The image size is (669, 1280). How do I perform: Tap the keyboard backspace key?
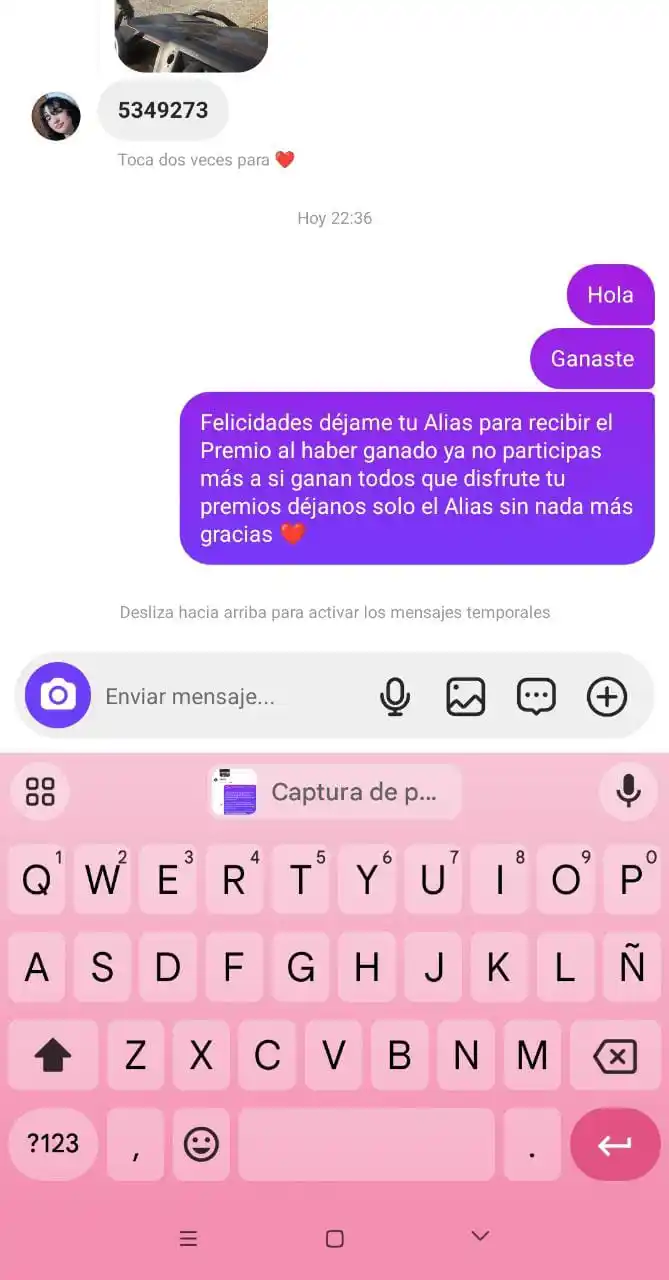point(614,1056)
